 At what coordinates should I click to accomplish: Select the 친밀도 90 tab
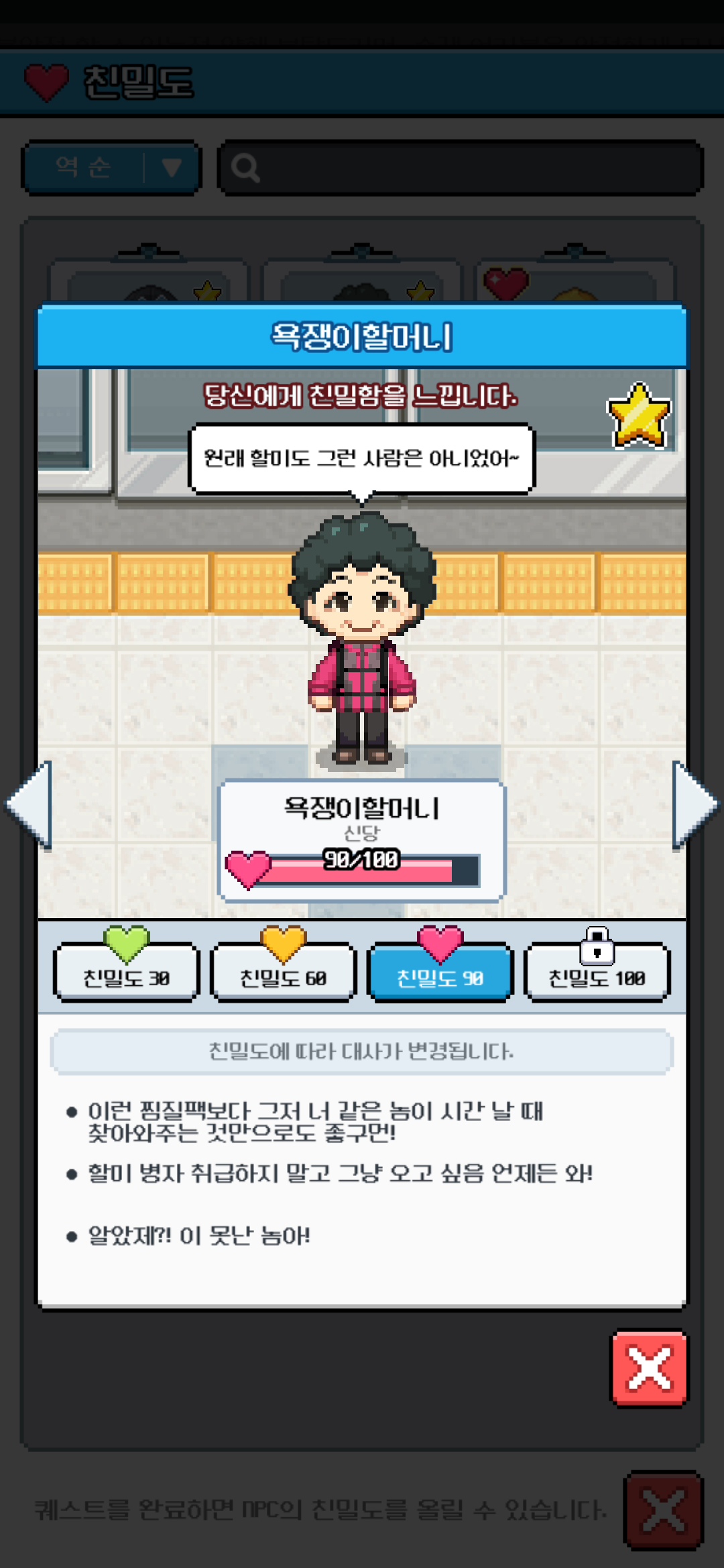[440, 973]
